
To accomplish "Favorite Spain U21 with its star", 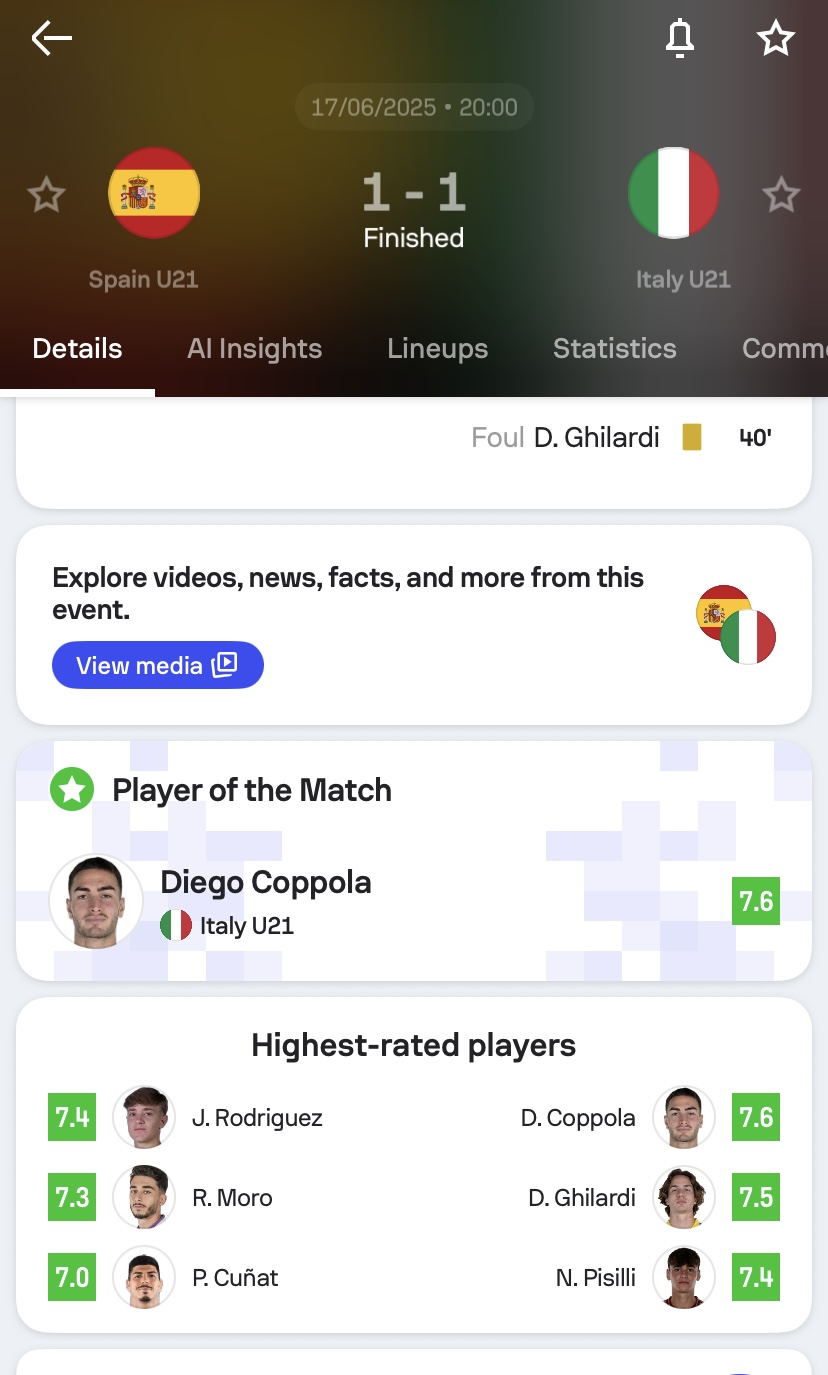I will pyautogui.click(x=46, y=194).
